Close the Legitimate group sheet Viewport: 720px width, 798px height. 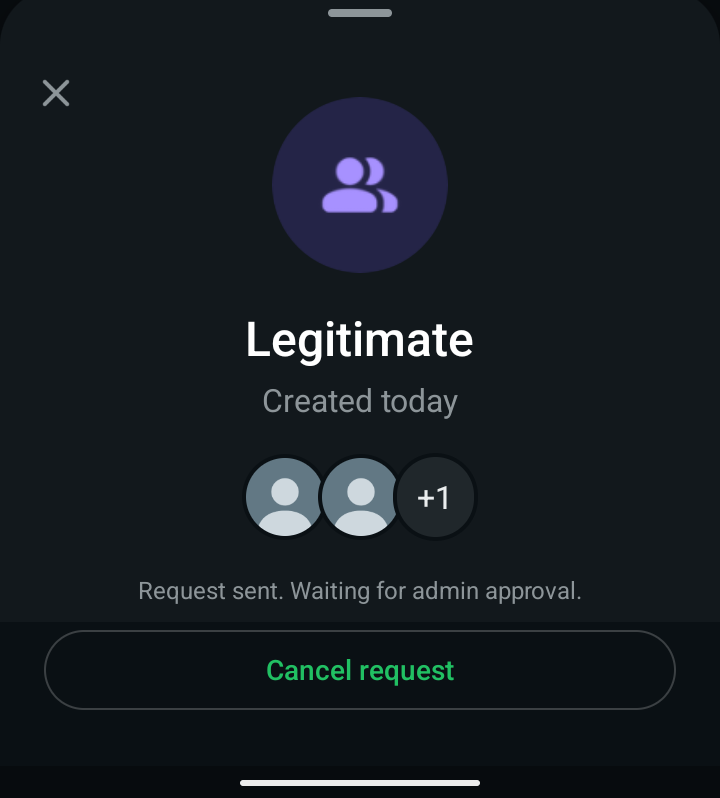[56, 93]
